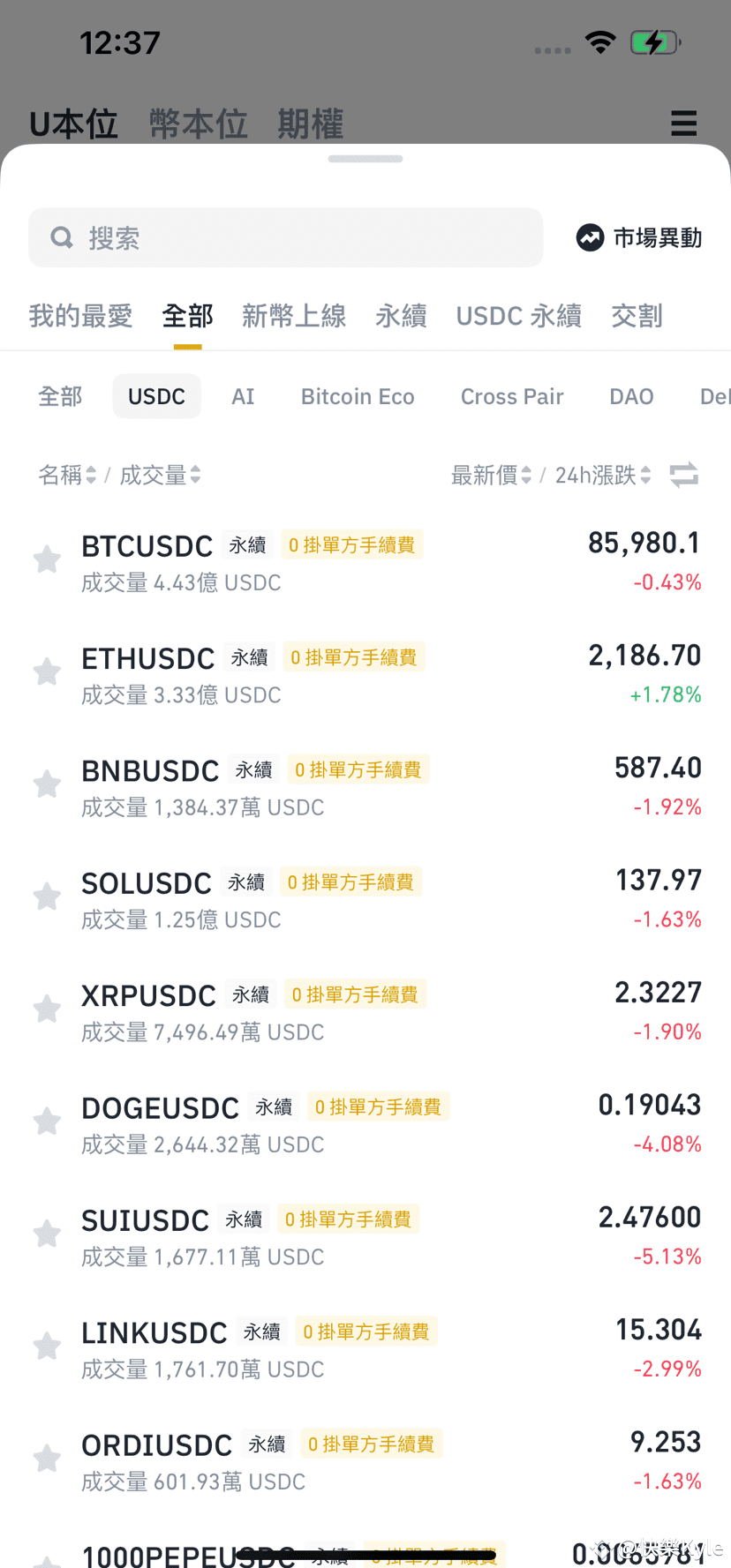
Task: Mark SOLUSDC as a favorite
Action: pyautogui.click(x=46, y=896)
